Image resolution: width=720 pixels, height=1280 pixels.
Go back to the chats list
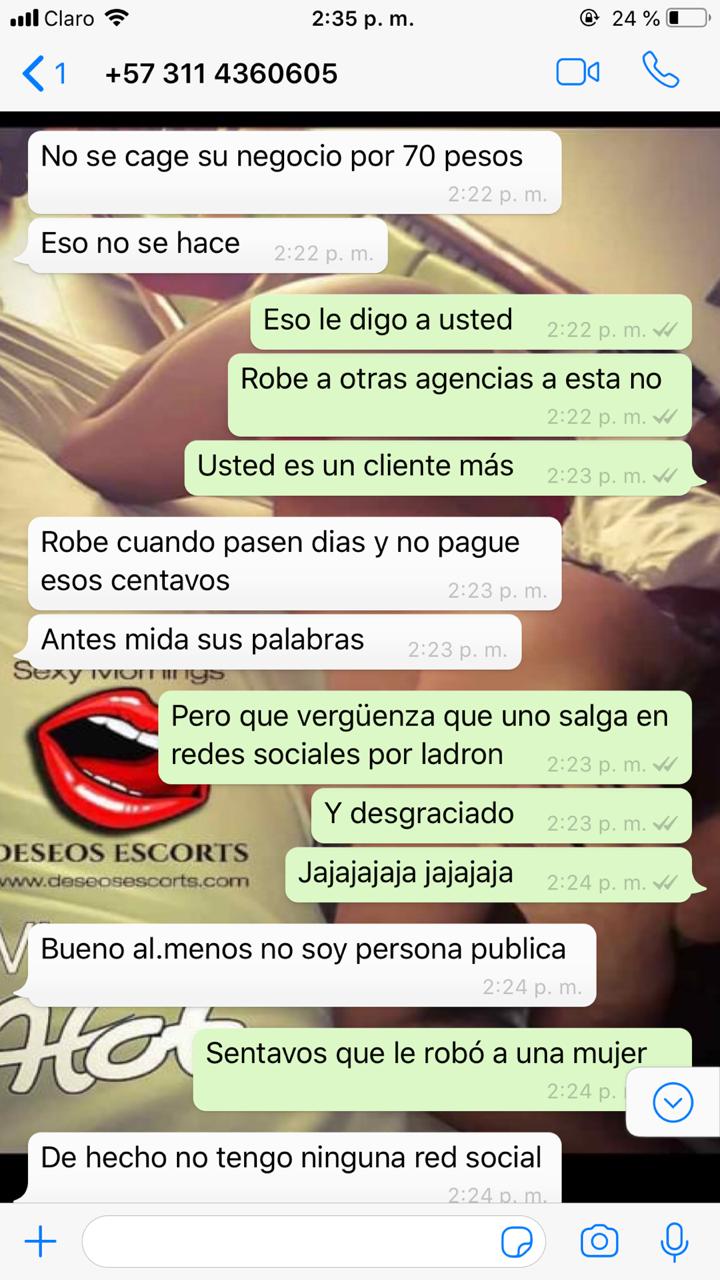click(42, 73)
